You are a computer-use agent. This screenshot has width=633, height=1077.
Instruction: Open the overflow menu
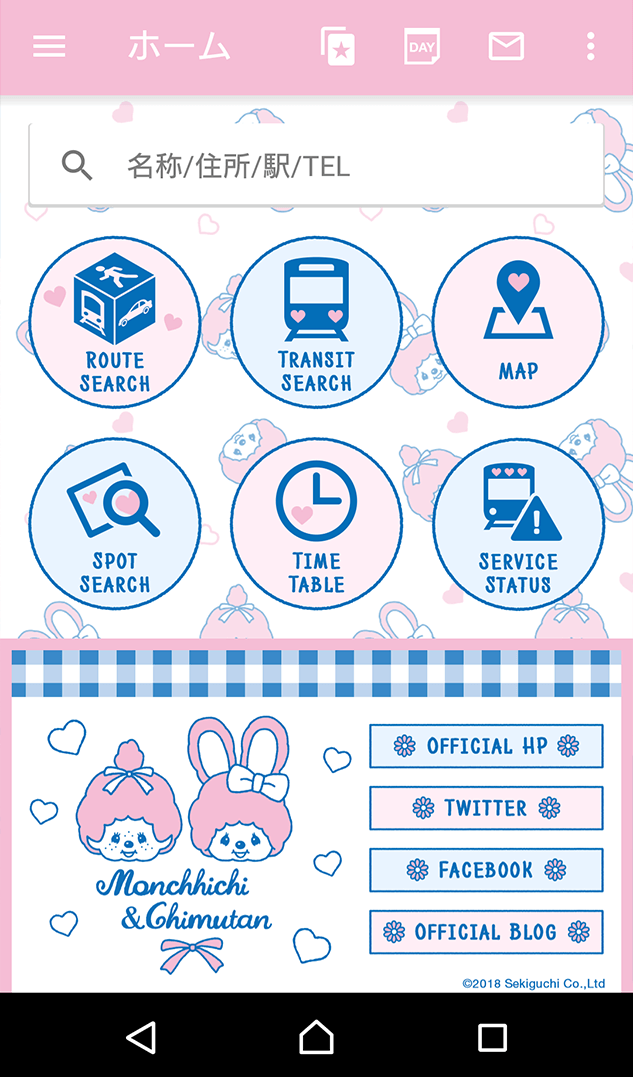coord(591,46)
